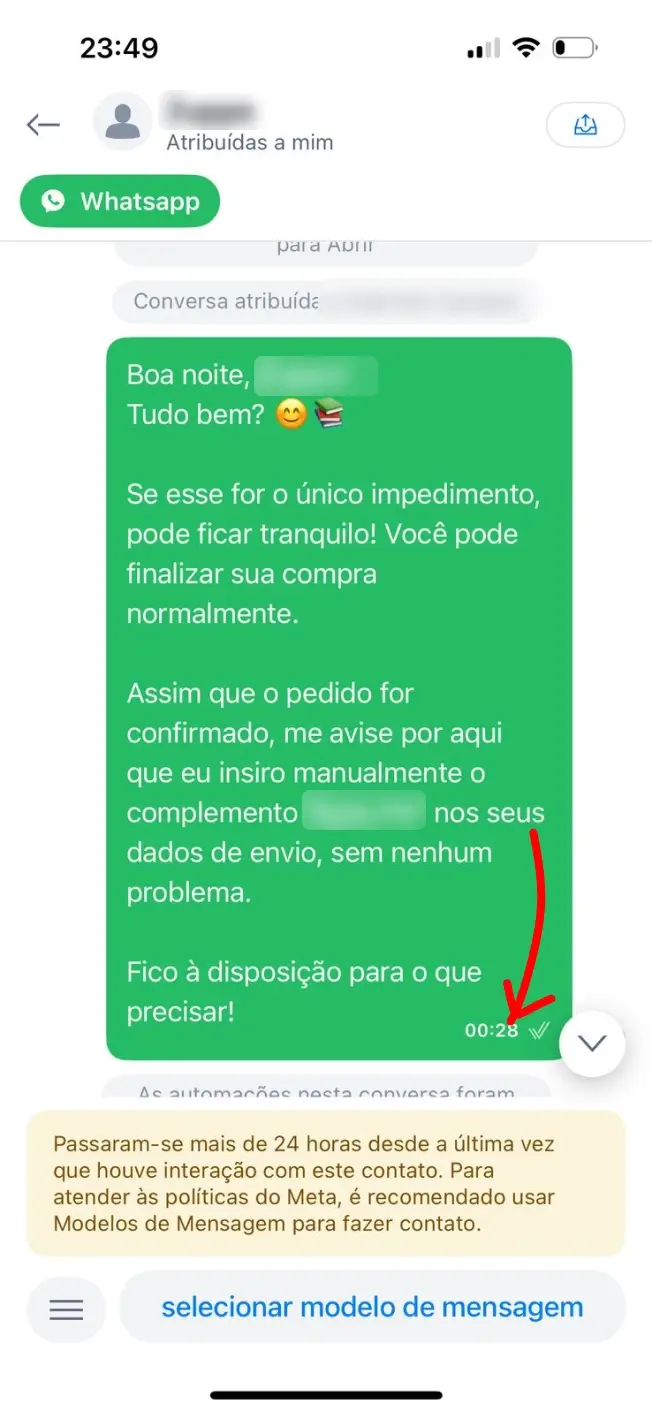Go back using the top-left arrow
652x1412 pixels.
[43, 124]
